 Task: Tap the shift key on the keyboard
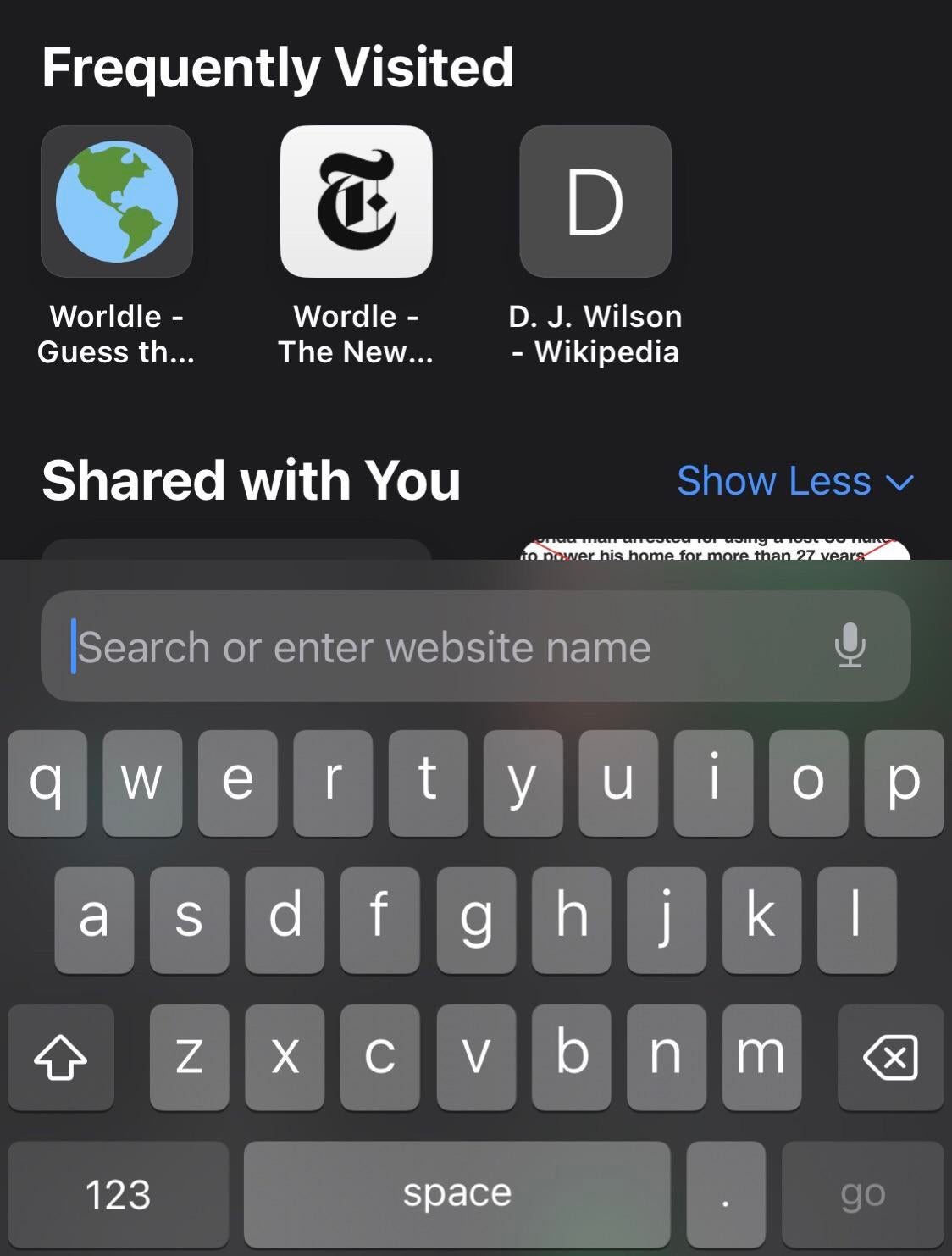coord(60,1056)
